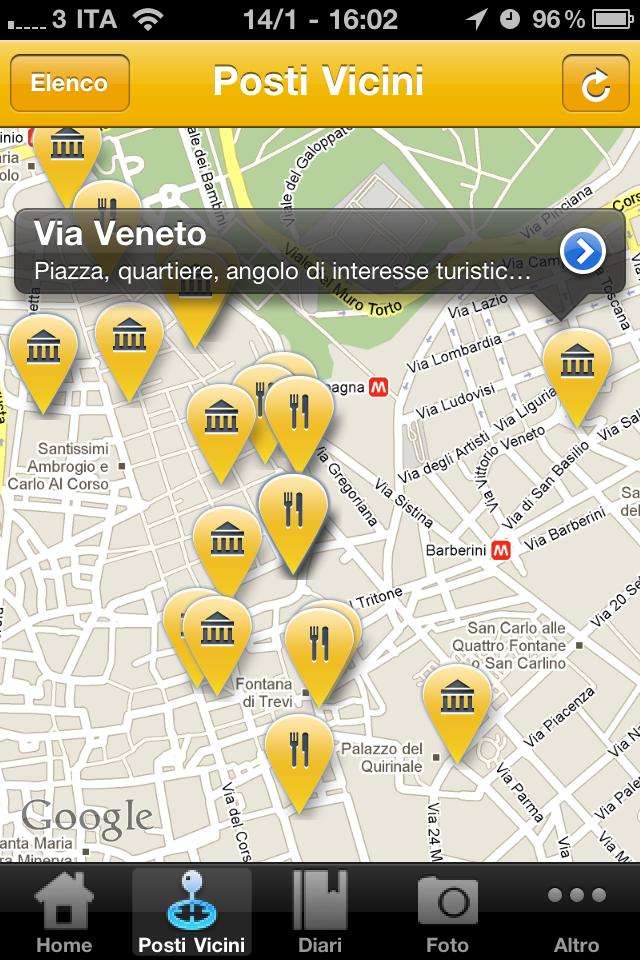Show more options in the Altro tab

577,912
